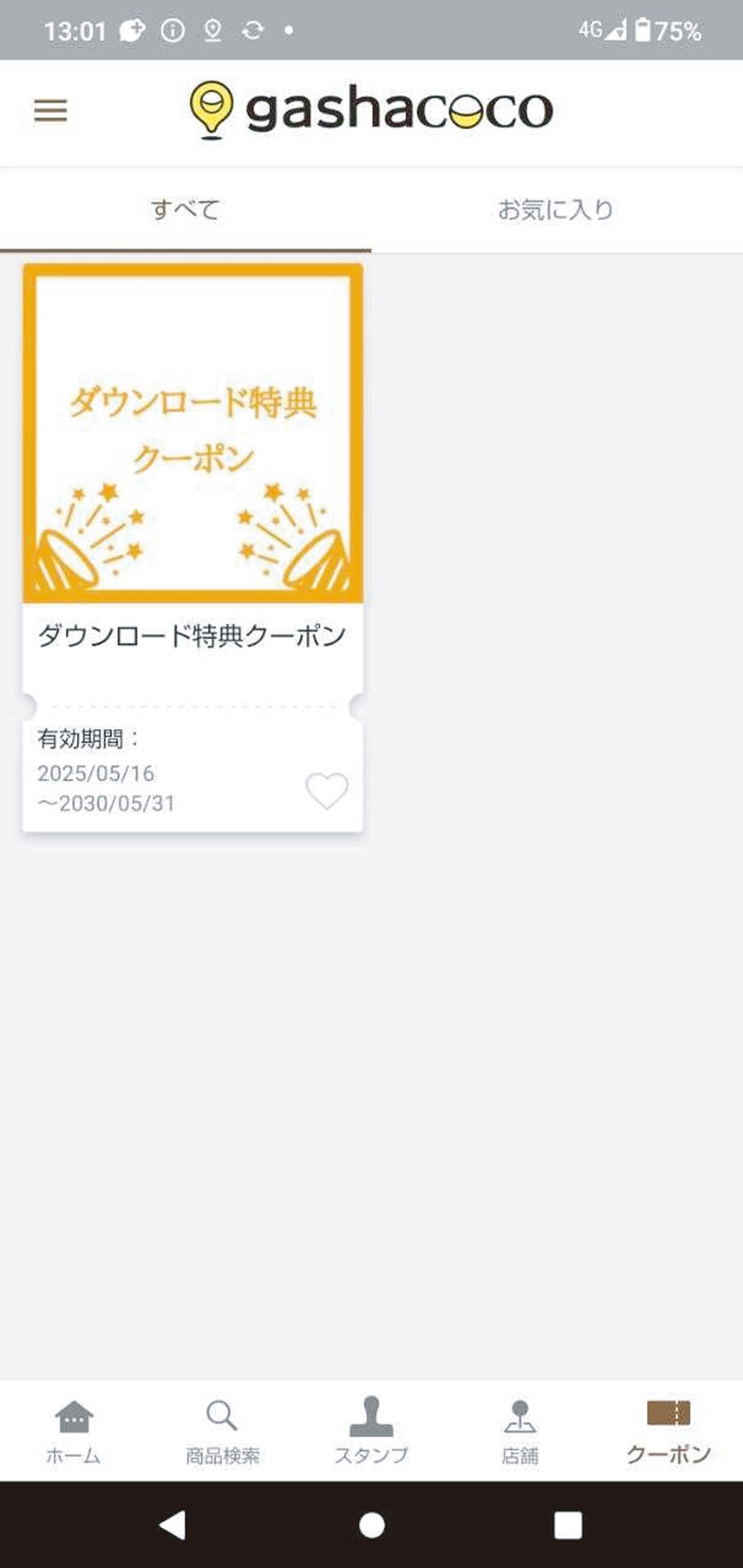Go to the device home screen
Viewport: 743px width, 1568px height.
(x=371, y=1526)
